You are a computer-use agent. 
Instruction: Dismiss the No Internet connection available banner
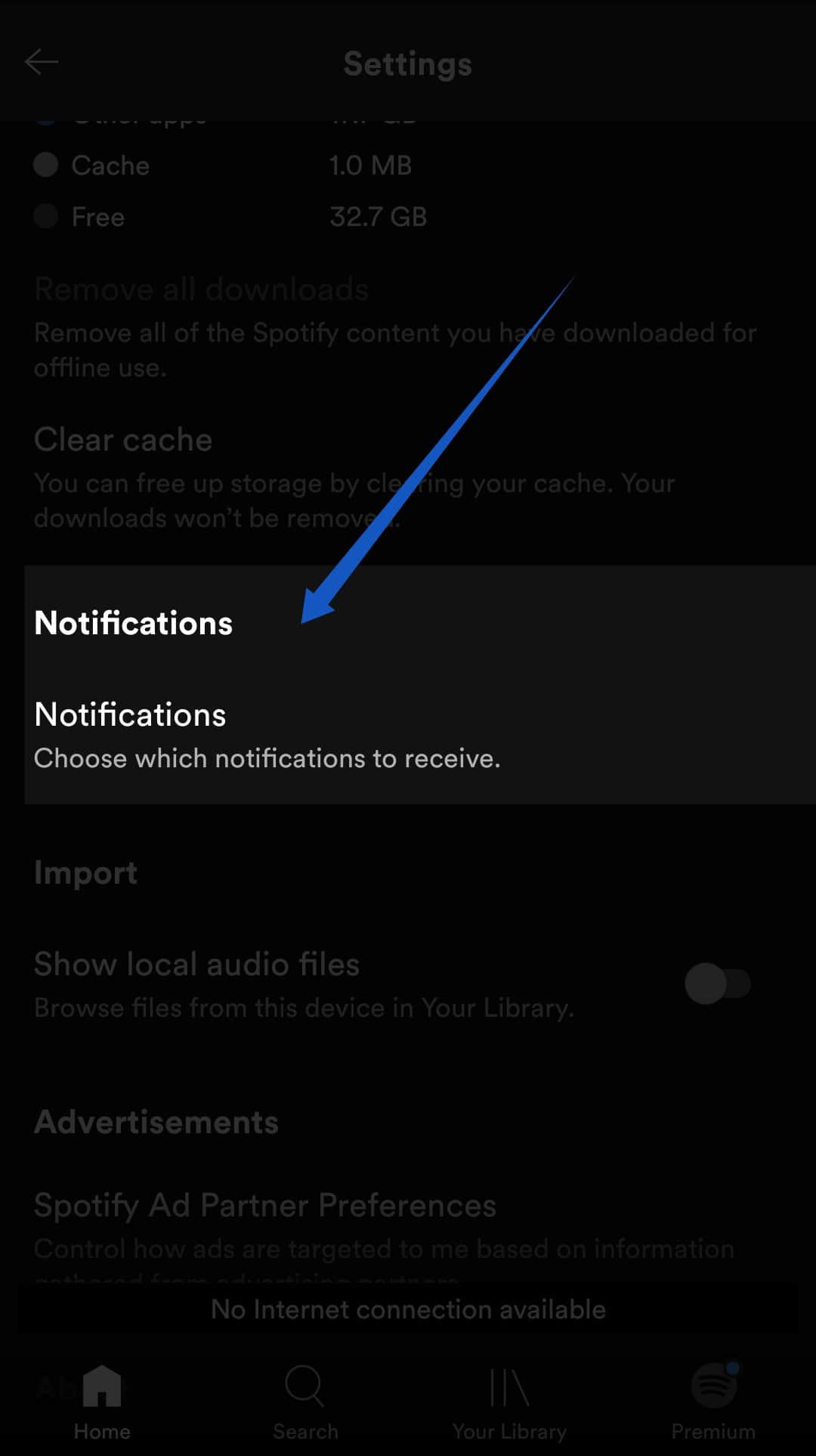(408, 1310)
